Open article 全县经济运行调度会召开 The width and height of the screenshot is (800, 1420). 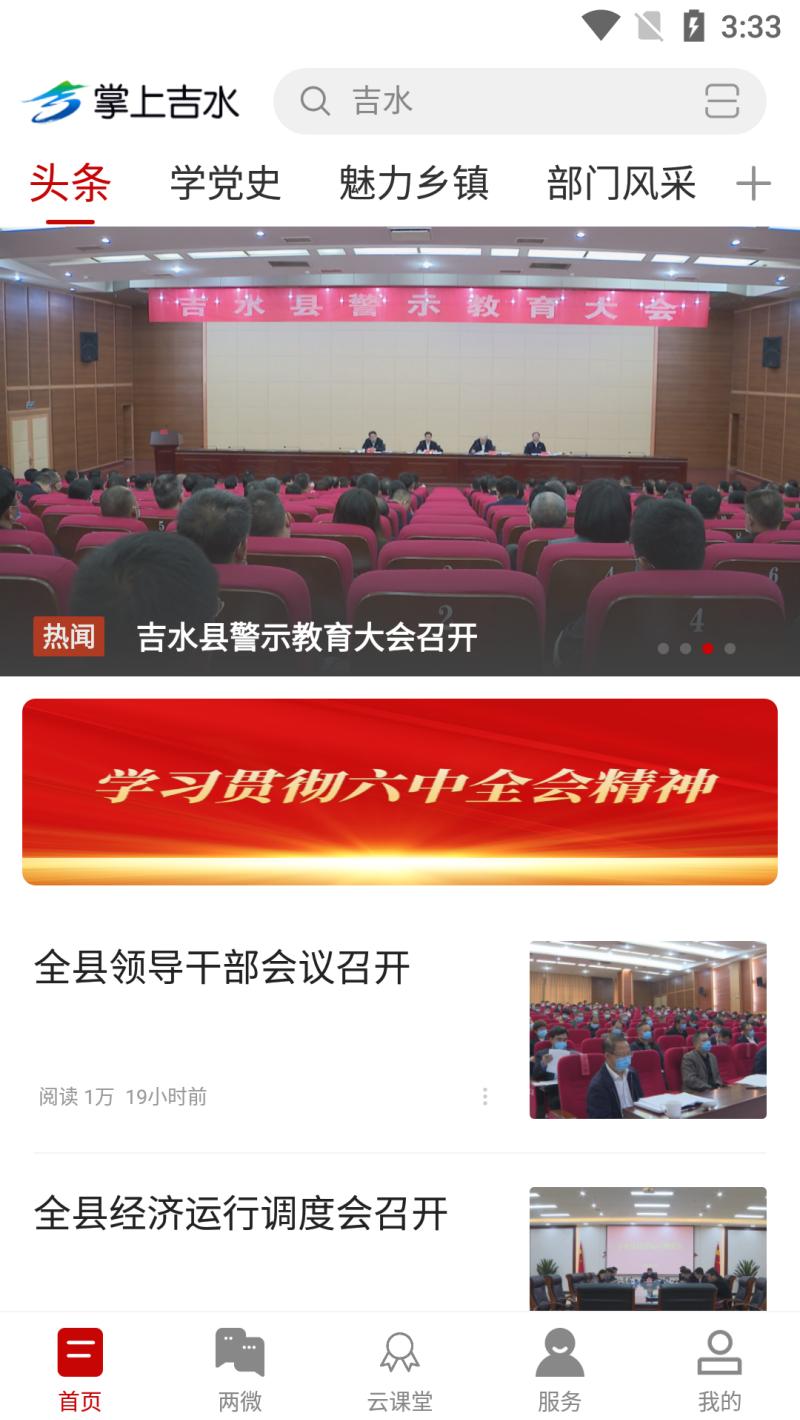click(x=241, y=1214)
